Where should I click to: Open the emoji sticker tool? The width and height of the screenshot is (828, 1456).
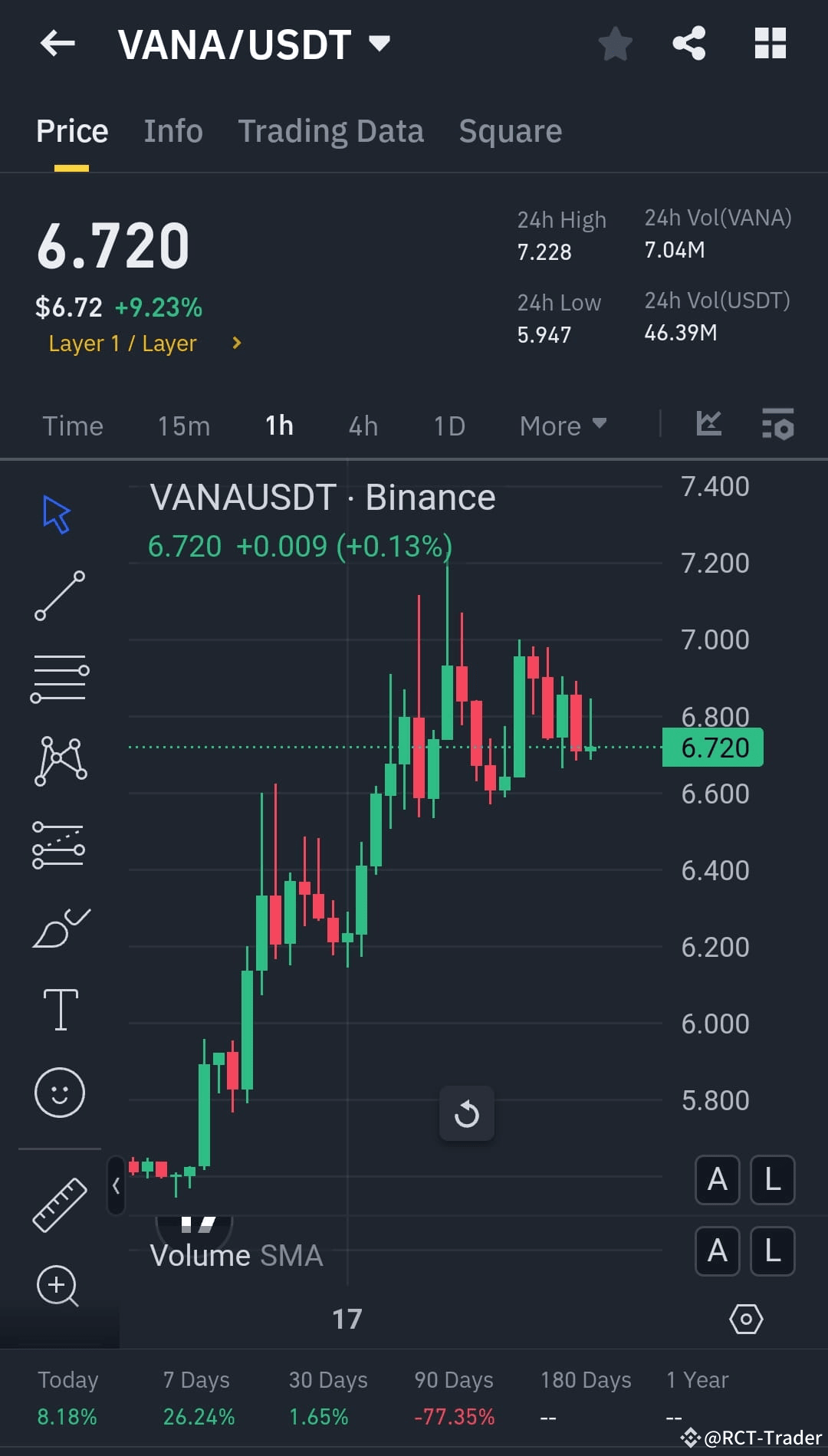60,1092
